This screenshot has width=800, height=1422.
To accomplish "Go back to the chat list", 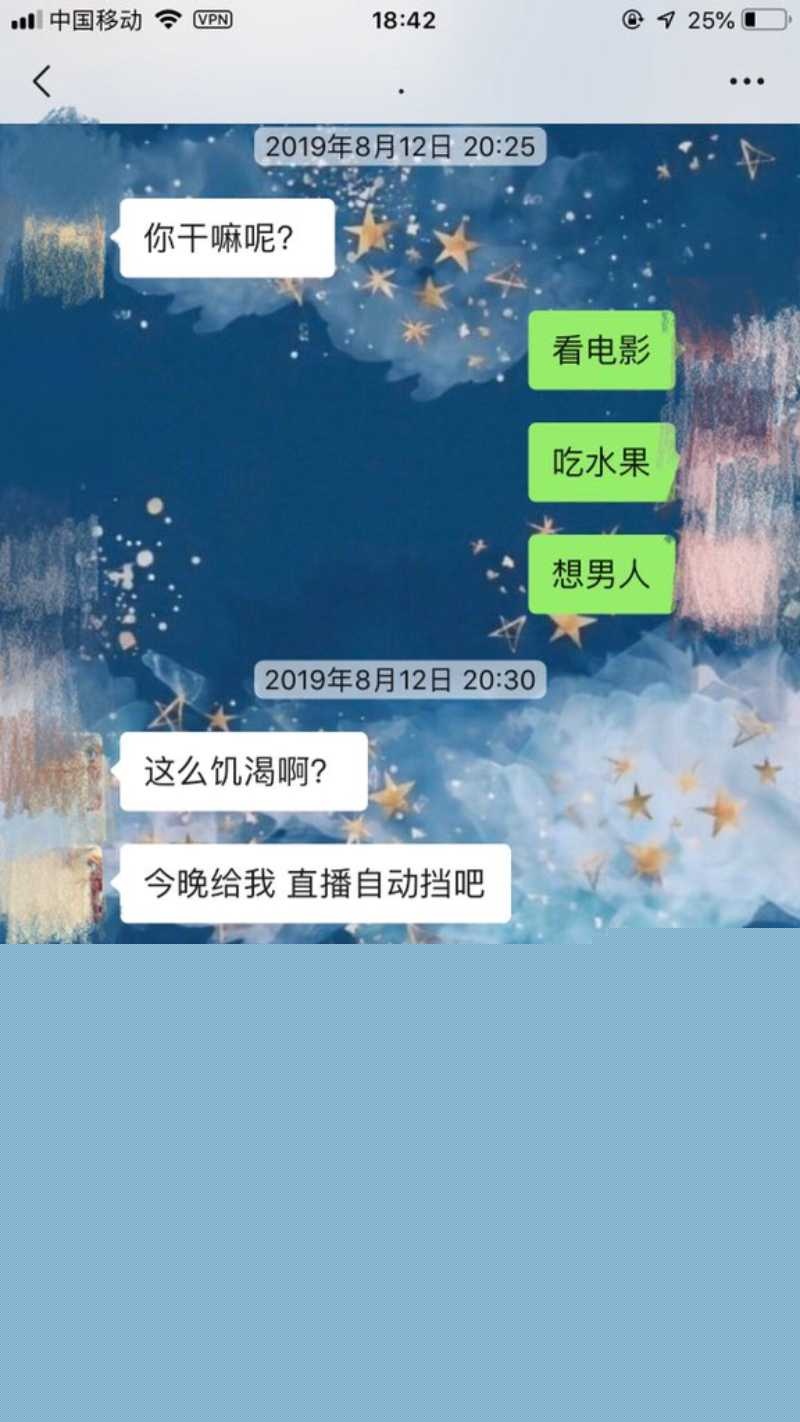I will coord(41,82).
